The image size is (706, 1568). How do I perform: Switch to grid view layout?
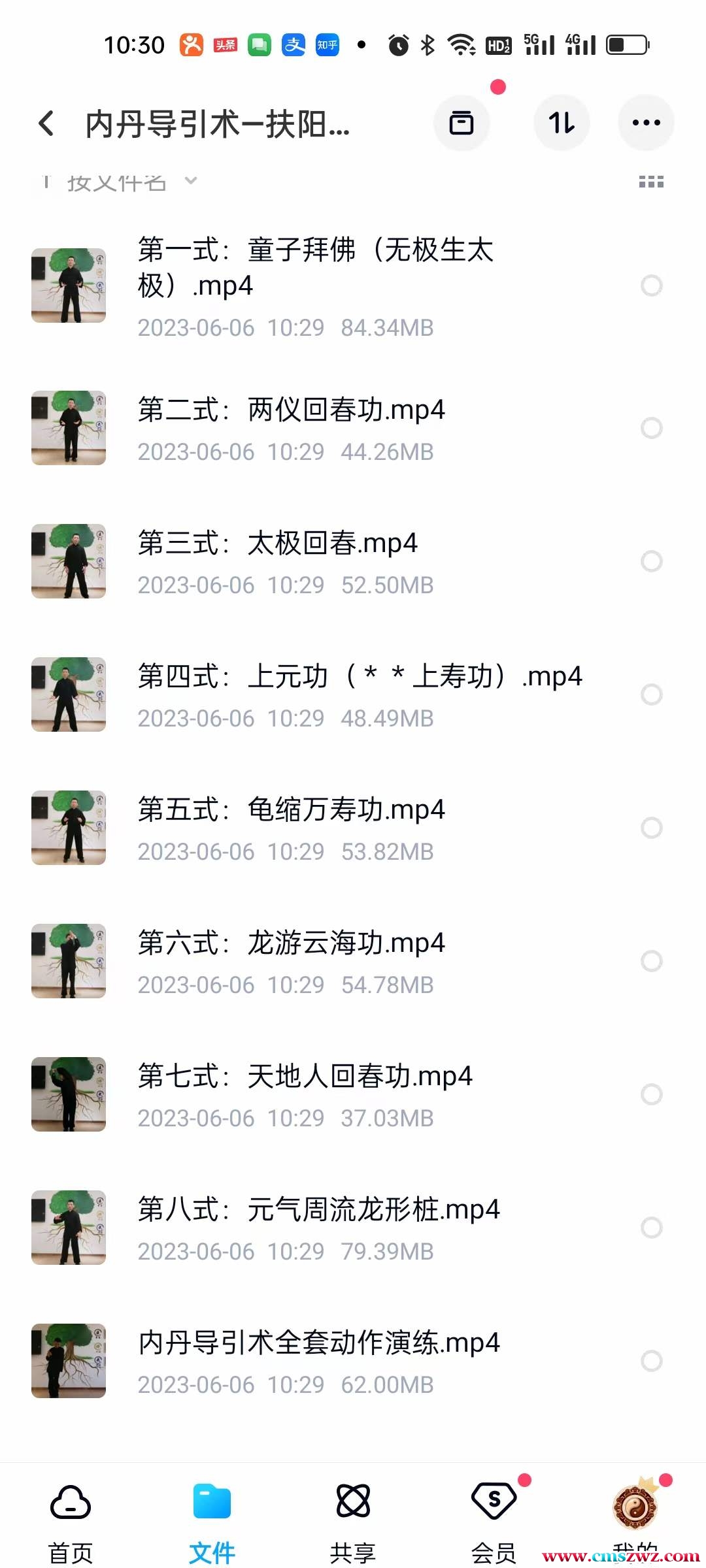point(651,182)
